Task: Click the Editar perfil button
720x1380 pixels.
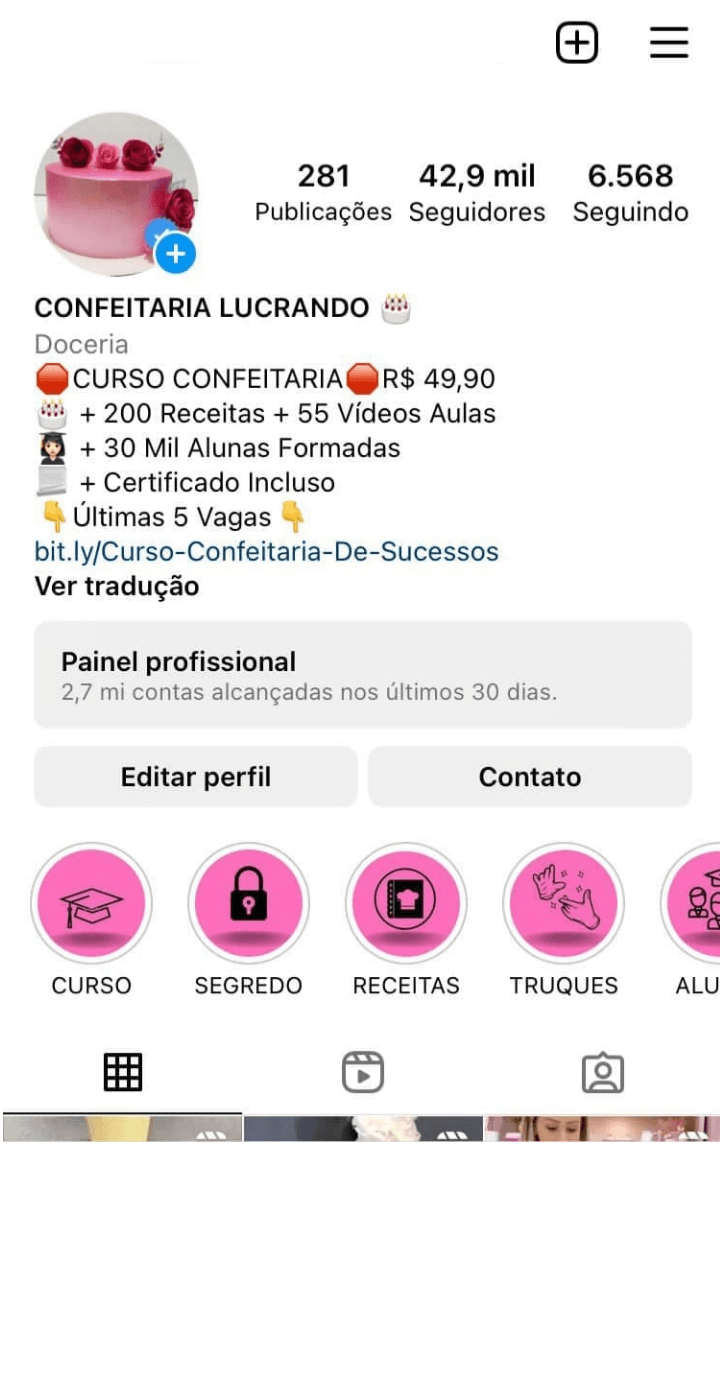Action: click(x=196, y=777)
